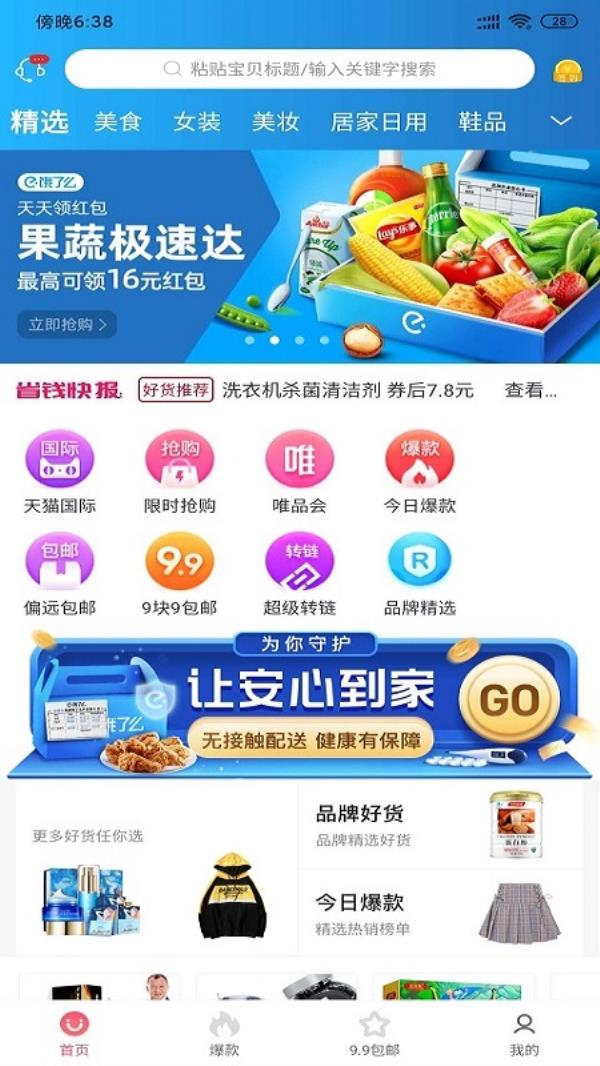Select the 女装 category tab
Screen dimensions: 600x1066
click(197, 122)
